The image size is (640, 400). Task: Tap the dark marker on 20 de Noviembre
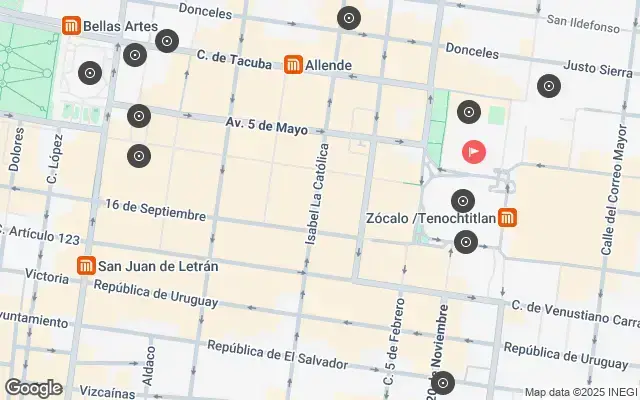(441, 383)
